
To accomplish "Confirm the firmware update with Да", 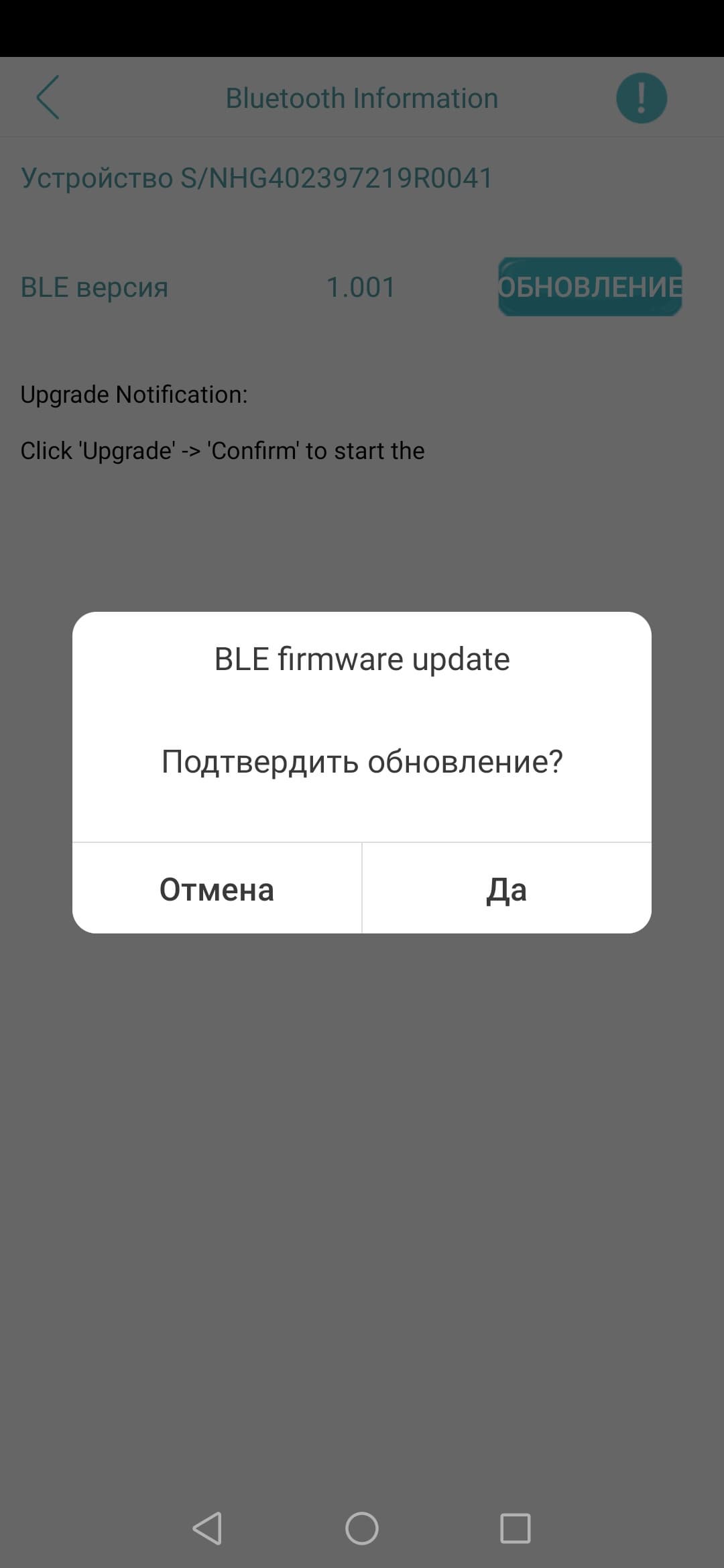I will point(506,889).
